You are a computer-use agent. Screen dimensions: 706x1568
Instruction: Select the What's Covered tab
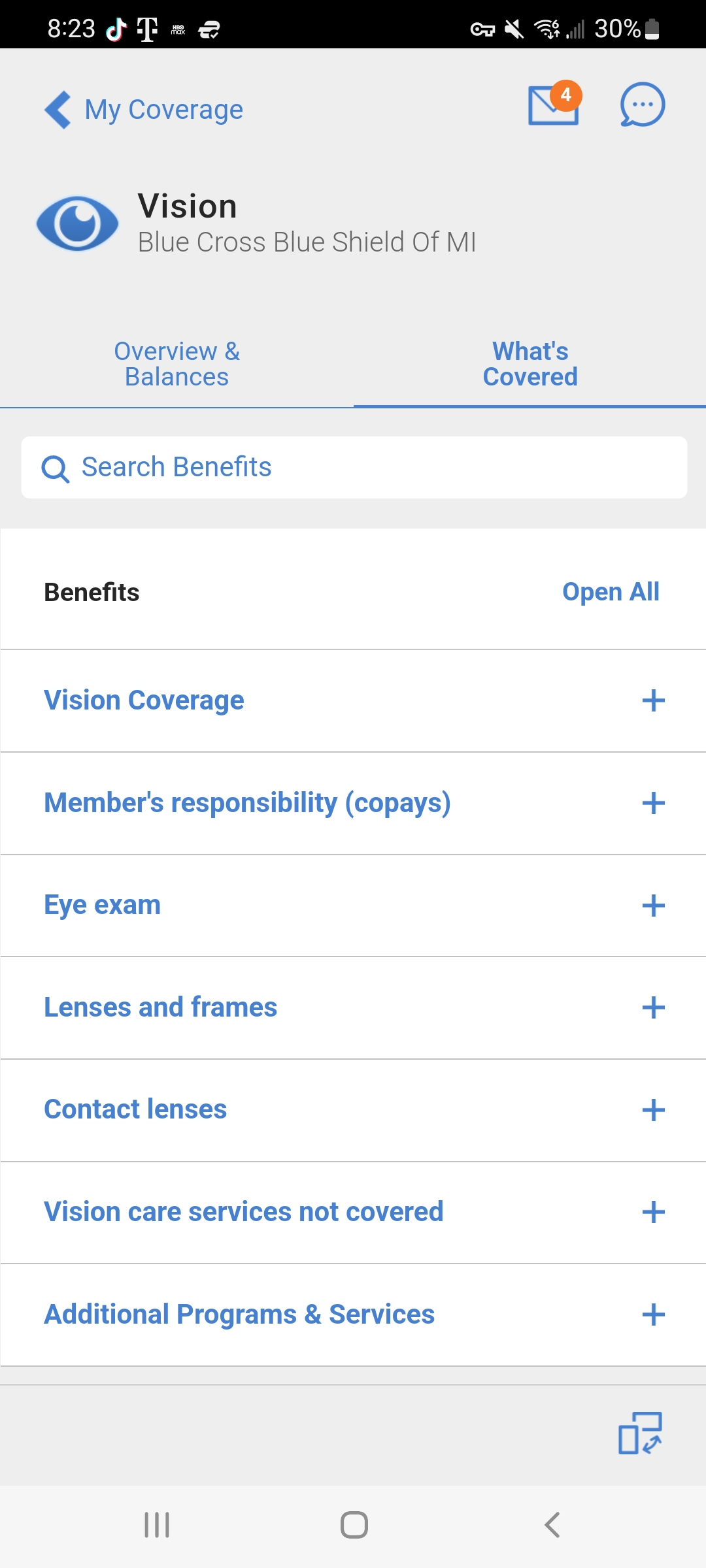click(x=529, y=364)
